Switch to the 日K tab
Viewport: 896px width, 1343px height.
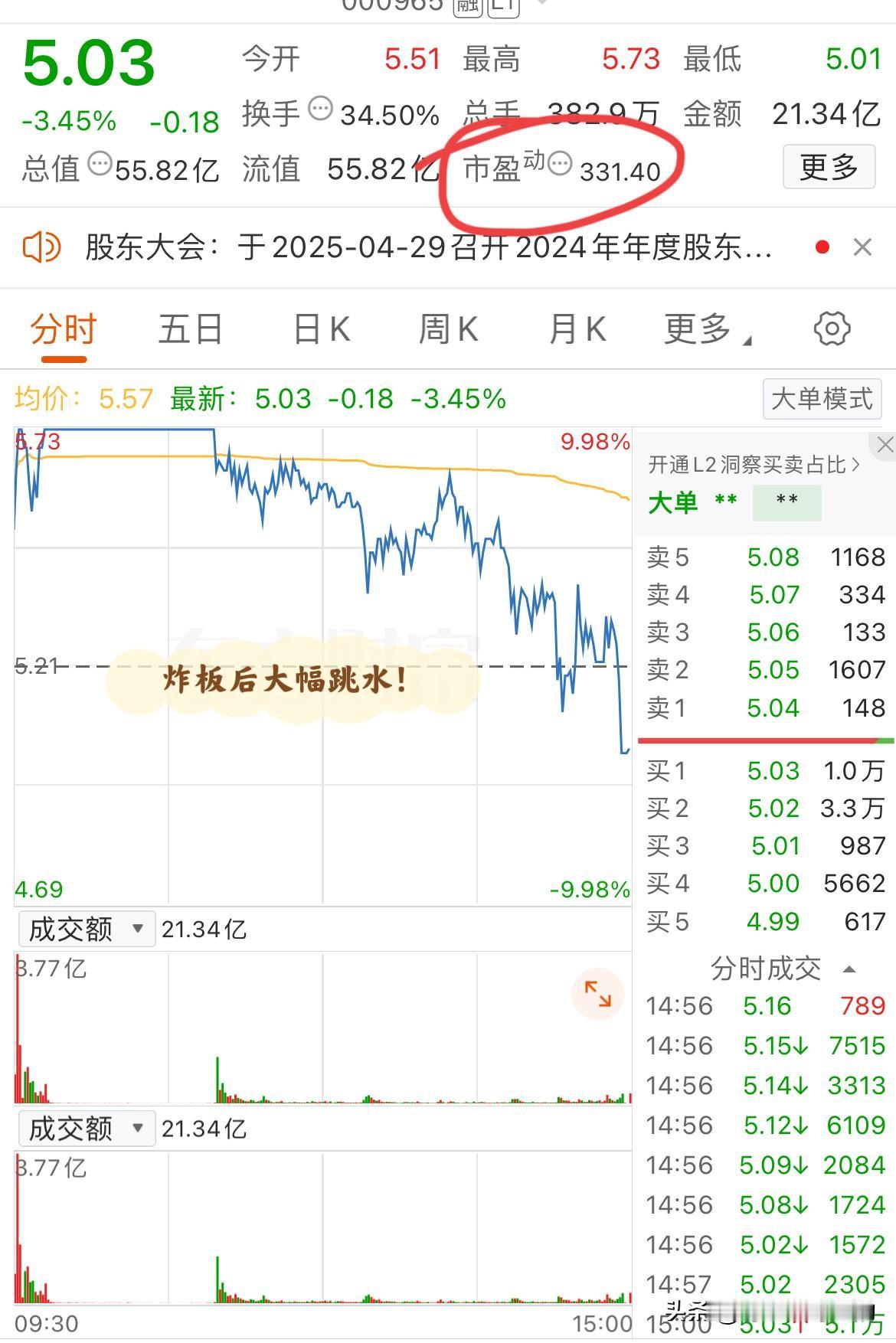click(x=322, y=330)
